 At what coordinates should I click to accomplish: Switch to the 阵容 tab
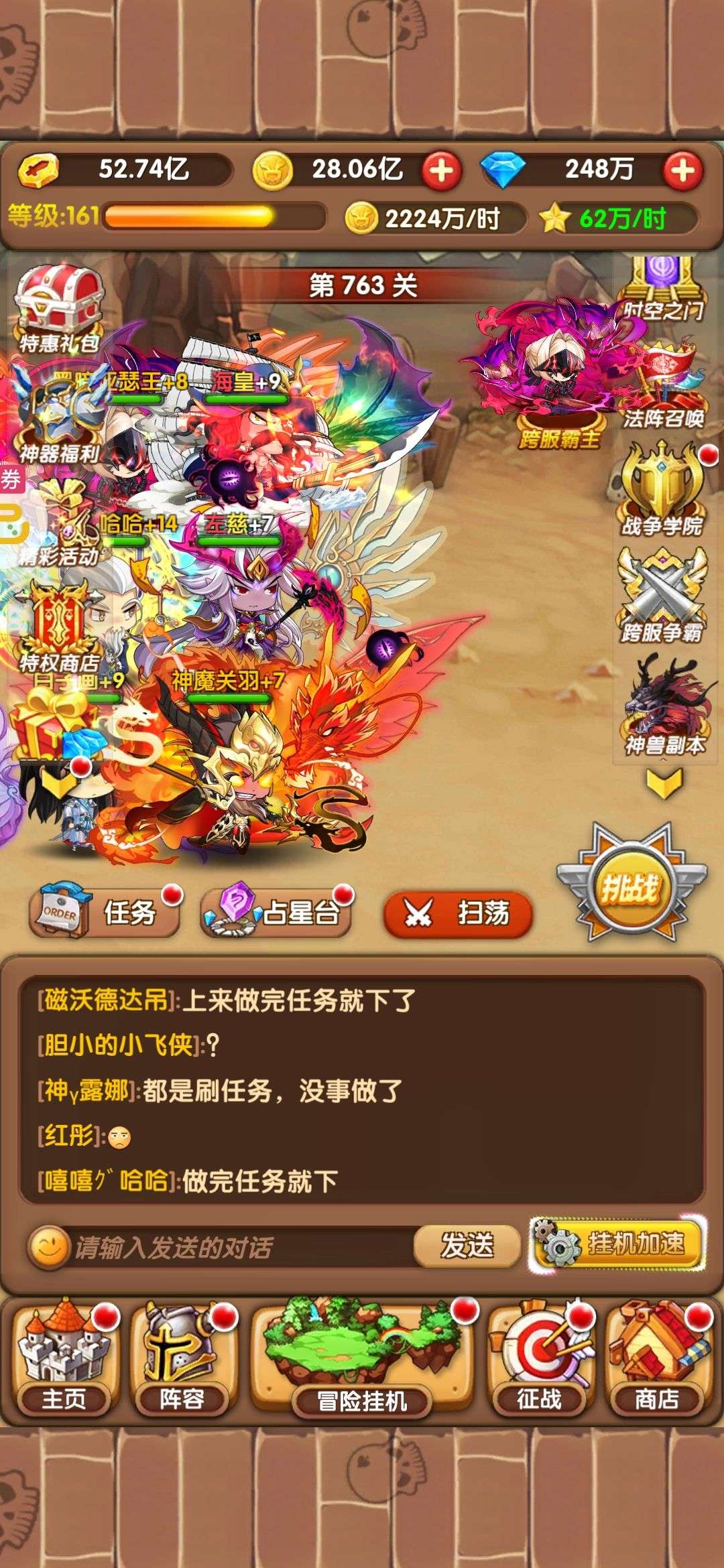pyautogui.click(x=181, y=1360)
